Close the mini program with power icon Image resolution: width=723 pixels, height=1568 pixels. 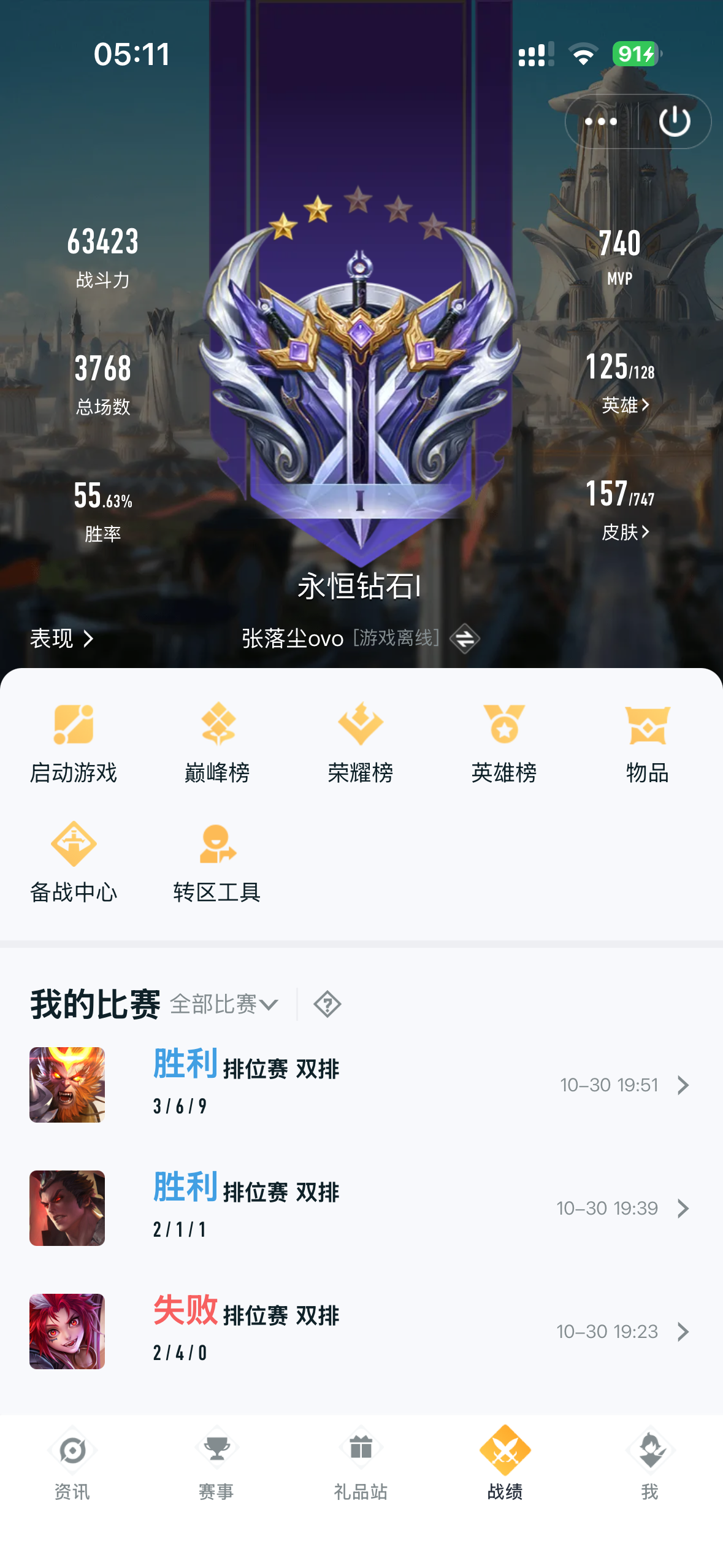point(675,121)
